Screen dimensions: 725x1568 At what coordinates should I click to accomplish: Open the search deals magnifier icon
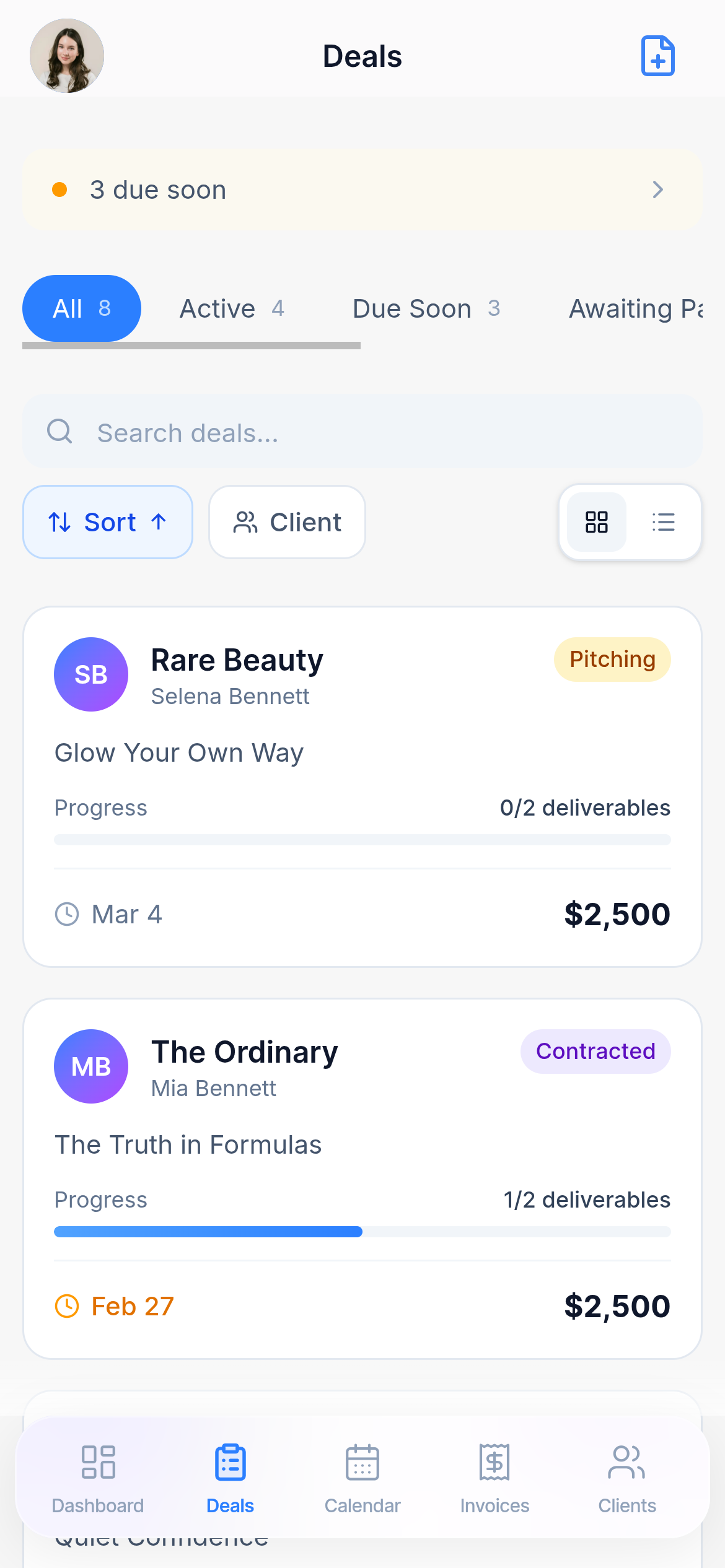click(59, 432)
